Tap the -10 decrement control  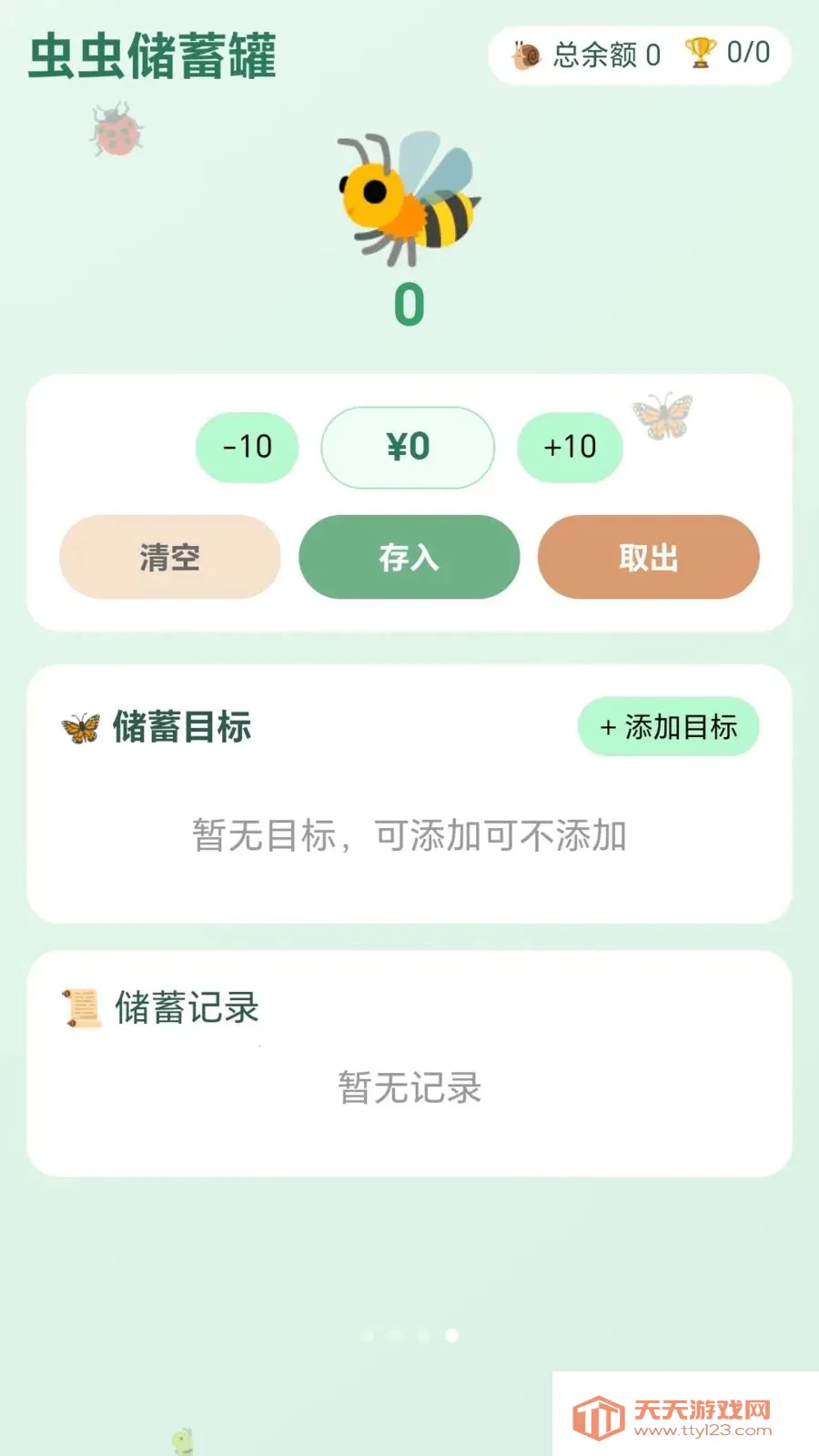(x=247, y=447)
